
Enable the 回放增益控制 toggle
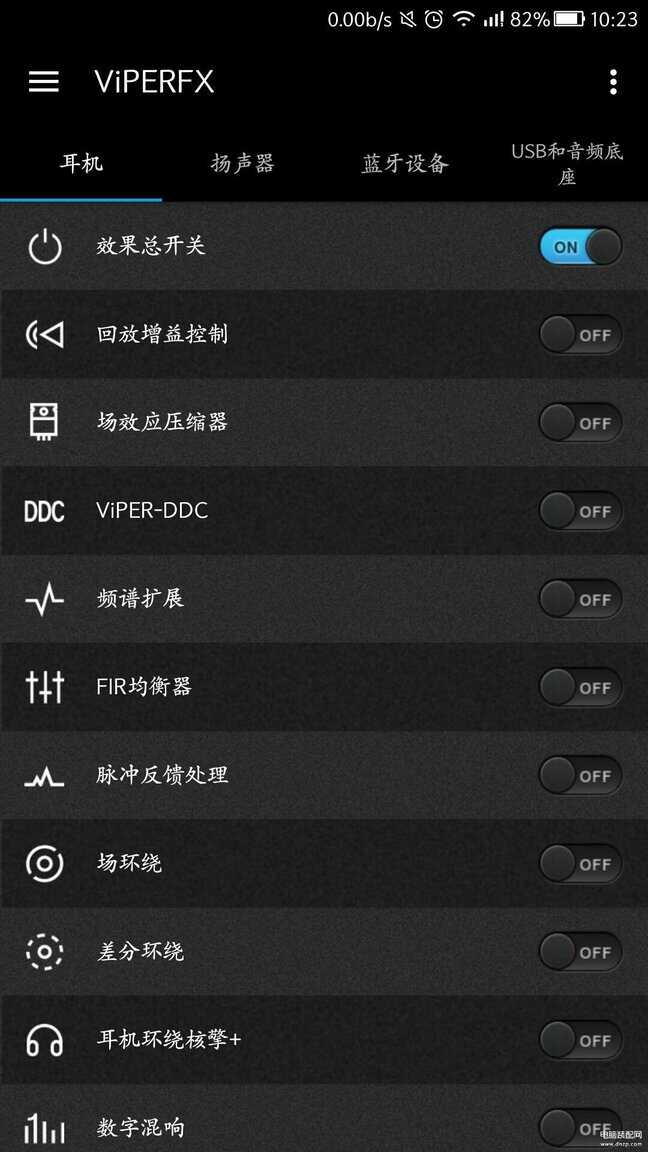580,335
